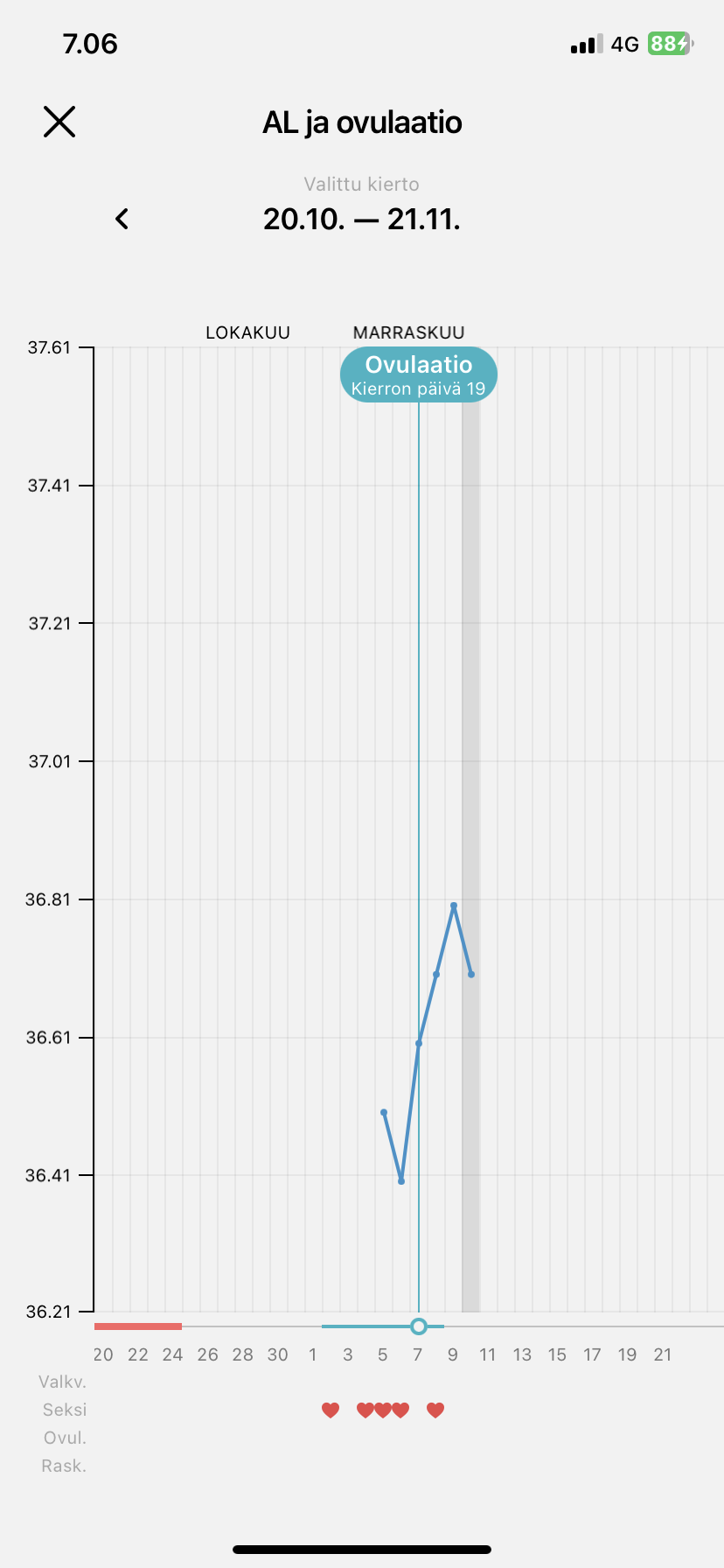Go to the previous cycle

click(122, 219)
